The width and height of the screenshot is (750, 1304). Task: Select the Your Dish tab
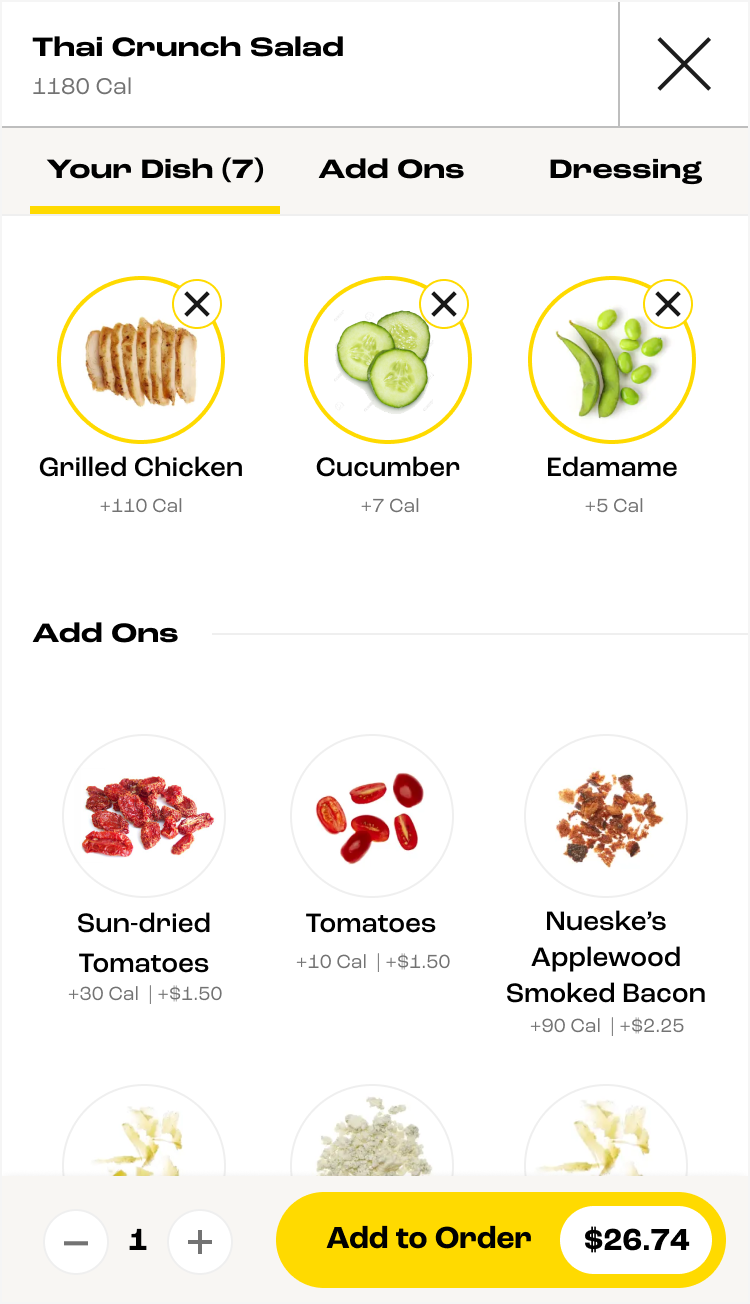pos(155,169)
